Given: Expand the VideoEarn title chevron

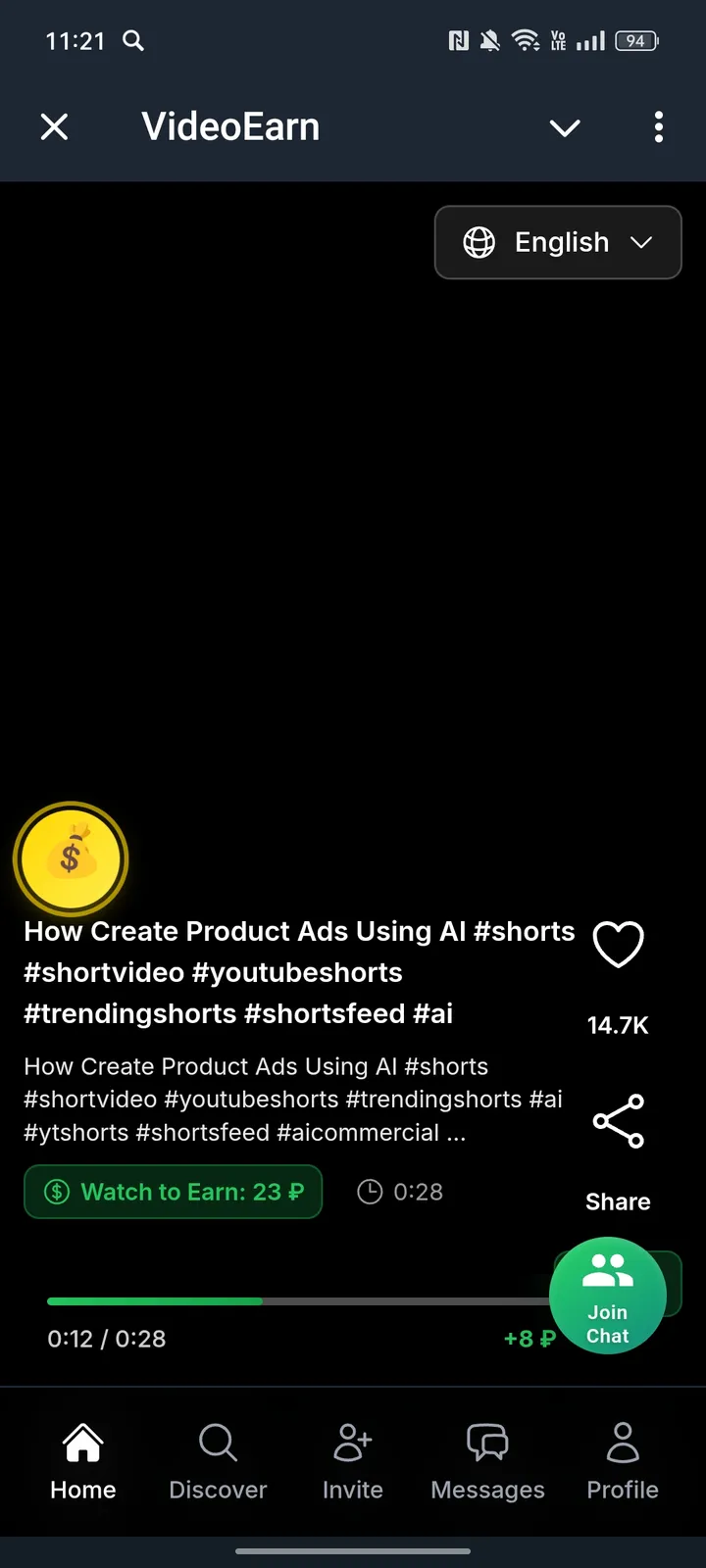Looking at the screenshot, I should 565,127.
